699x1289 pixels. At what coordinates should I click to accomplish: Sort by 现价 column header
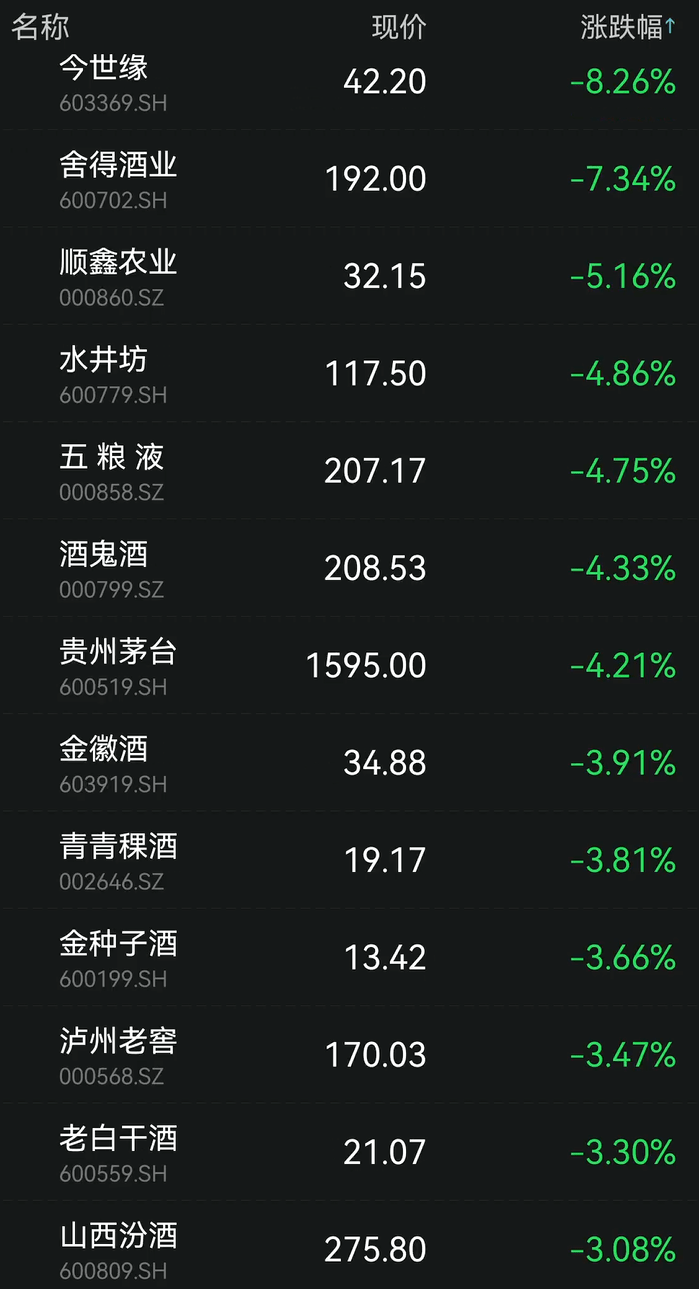[x=398, y=27]
